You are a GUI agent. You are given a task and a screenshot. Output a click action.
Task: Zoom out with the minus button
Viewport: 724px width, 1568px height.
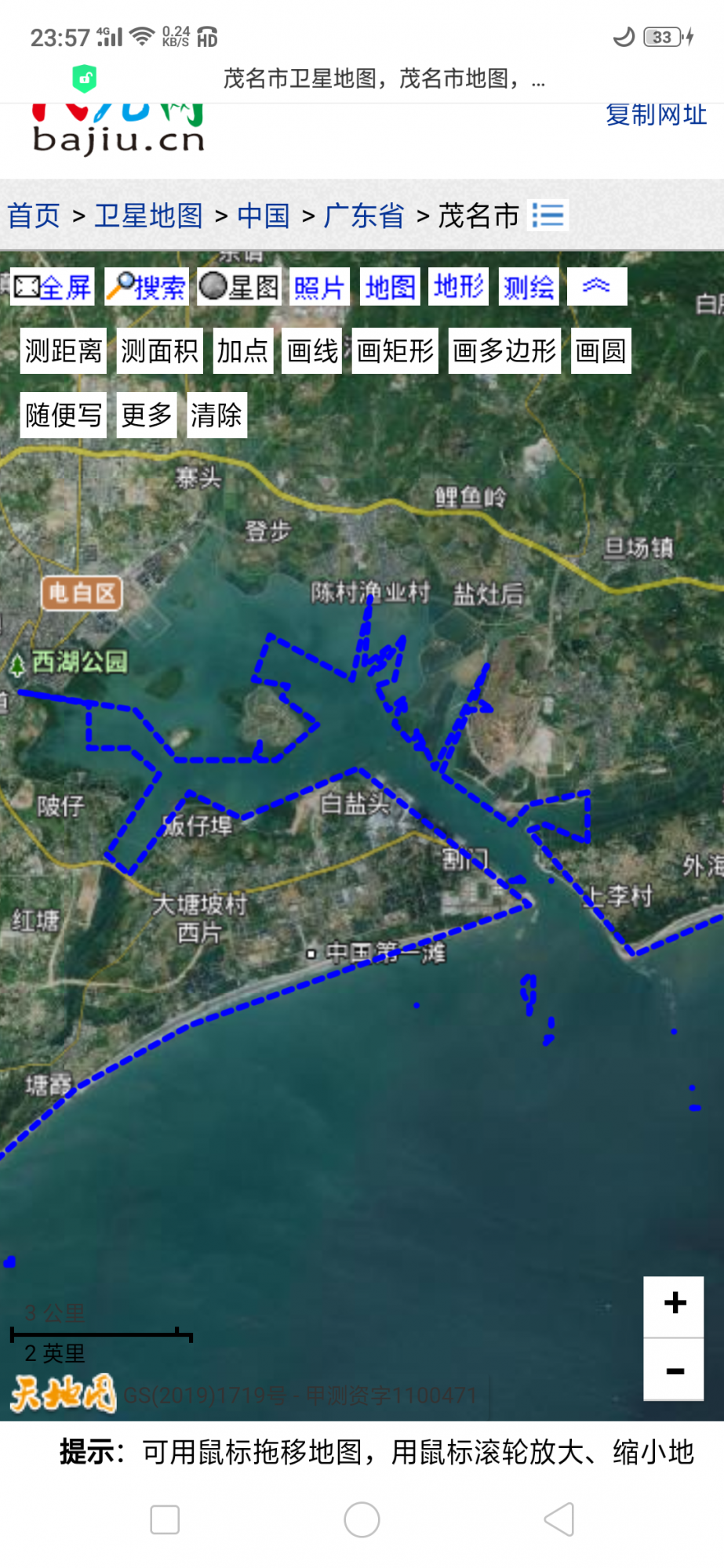(x=674, y=1370)
